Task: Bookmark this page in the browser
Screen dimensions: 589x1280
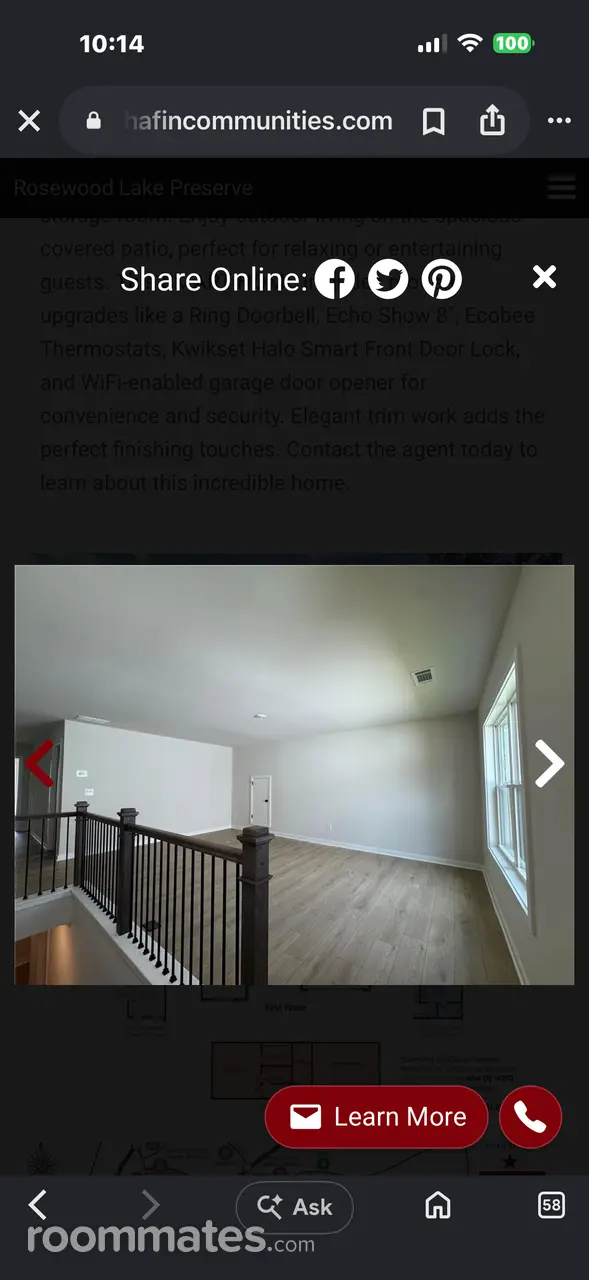Action: point(433,121)
